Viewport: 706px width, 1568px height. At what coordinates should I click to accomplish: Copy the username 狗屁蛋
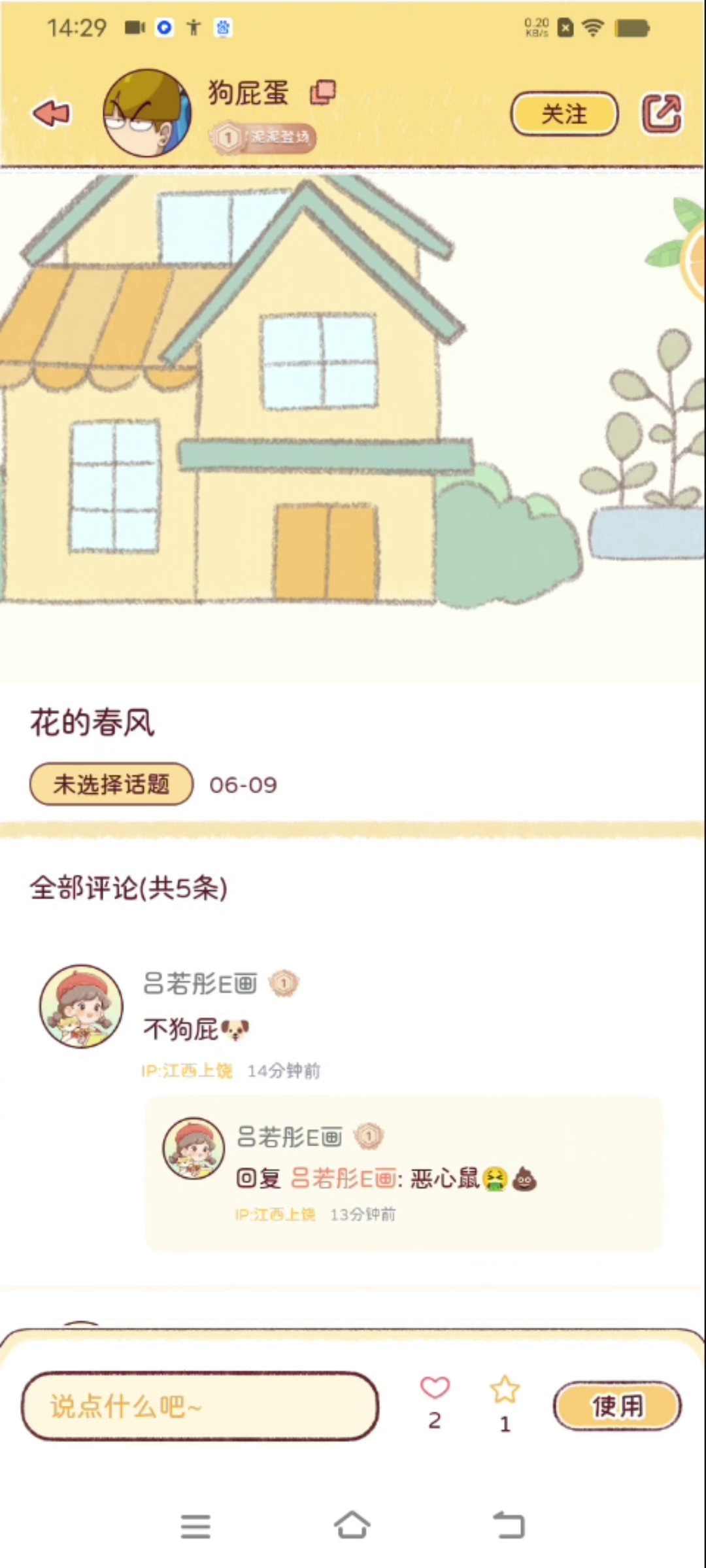pyautogui.click(x=323, y=92)
